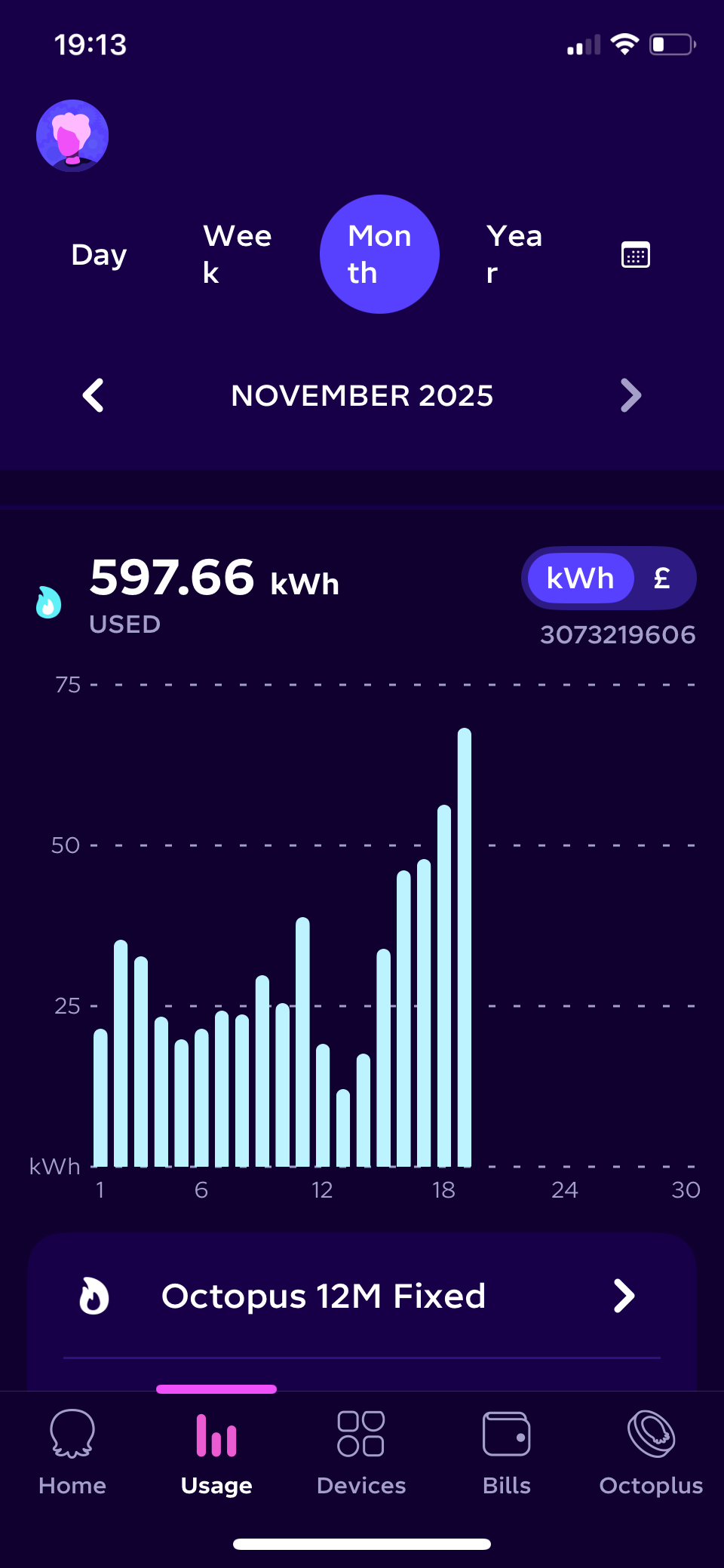
Task: Switch to the Week view
Action: (x=237, y=255)
